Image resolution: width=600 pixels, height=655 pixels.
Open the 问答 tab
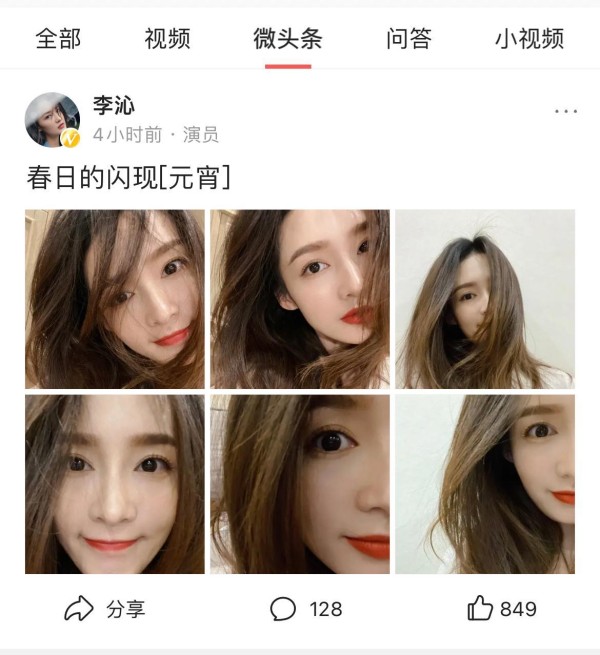pyautogui.click(x=409, y=39)
